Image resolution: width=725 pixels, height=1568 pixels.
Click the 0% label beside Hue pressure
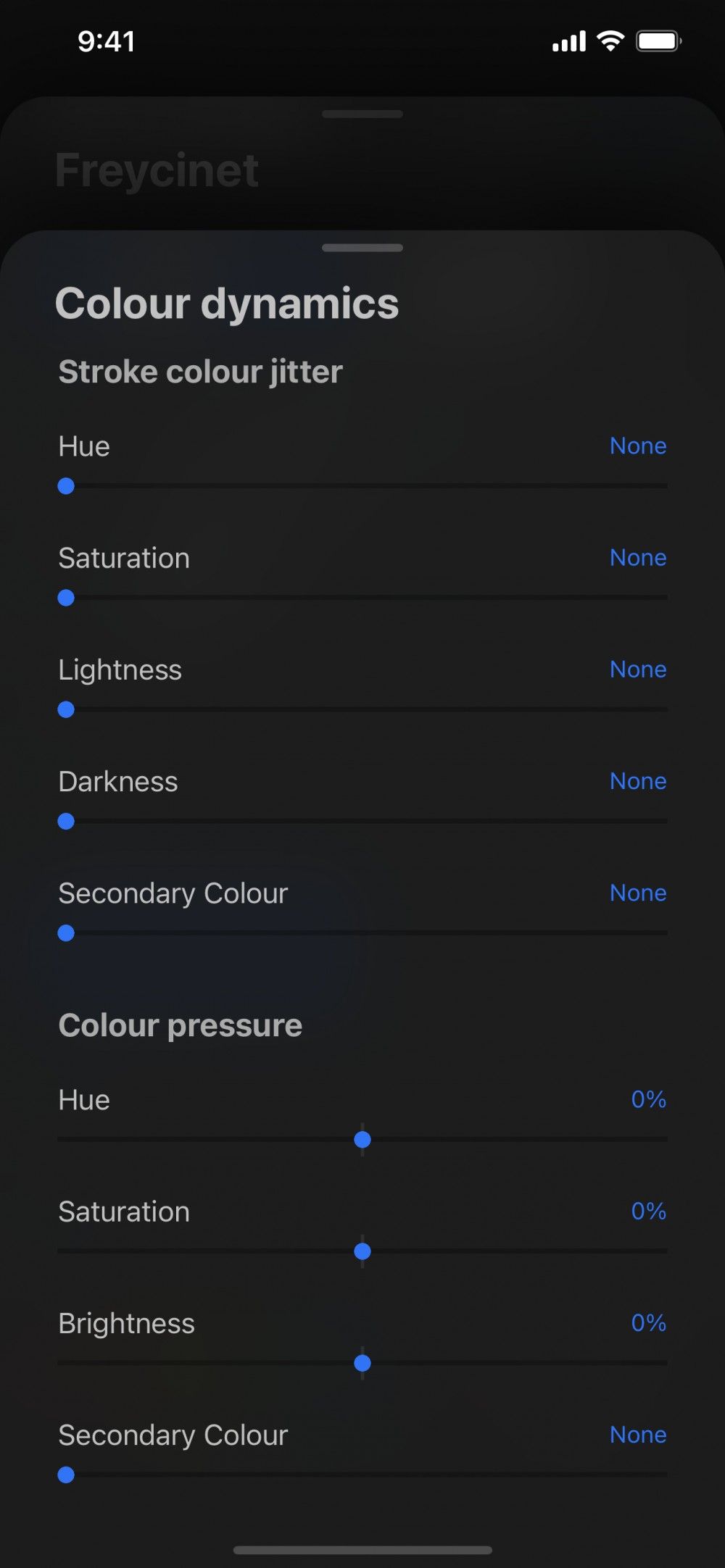point(647,1100)
